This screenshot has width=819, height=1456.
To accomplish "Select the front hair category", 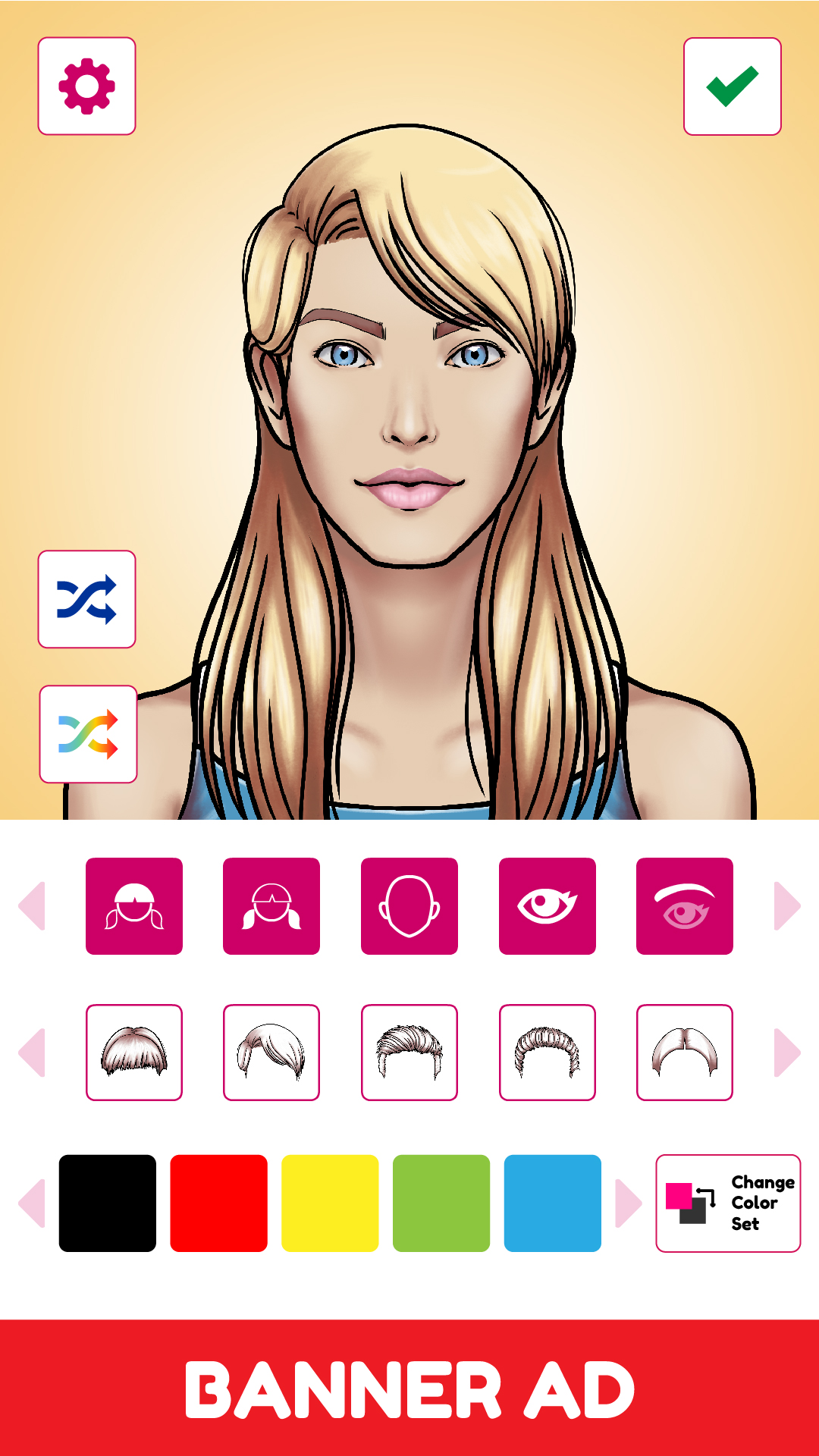I will pos(134,906).
